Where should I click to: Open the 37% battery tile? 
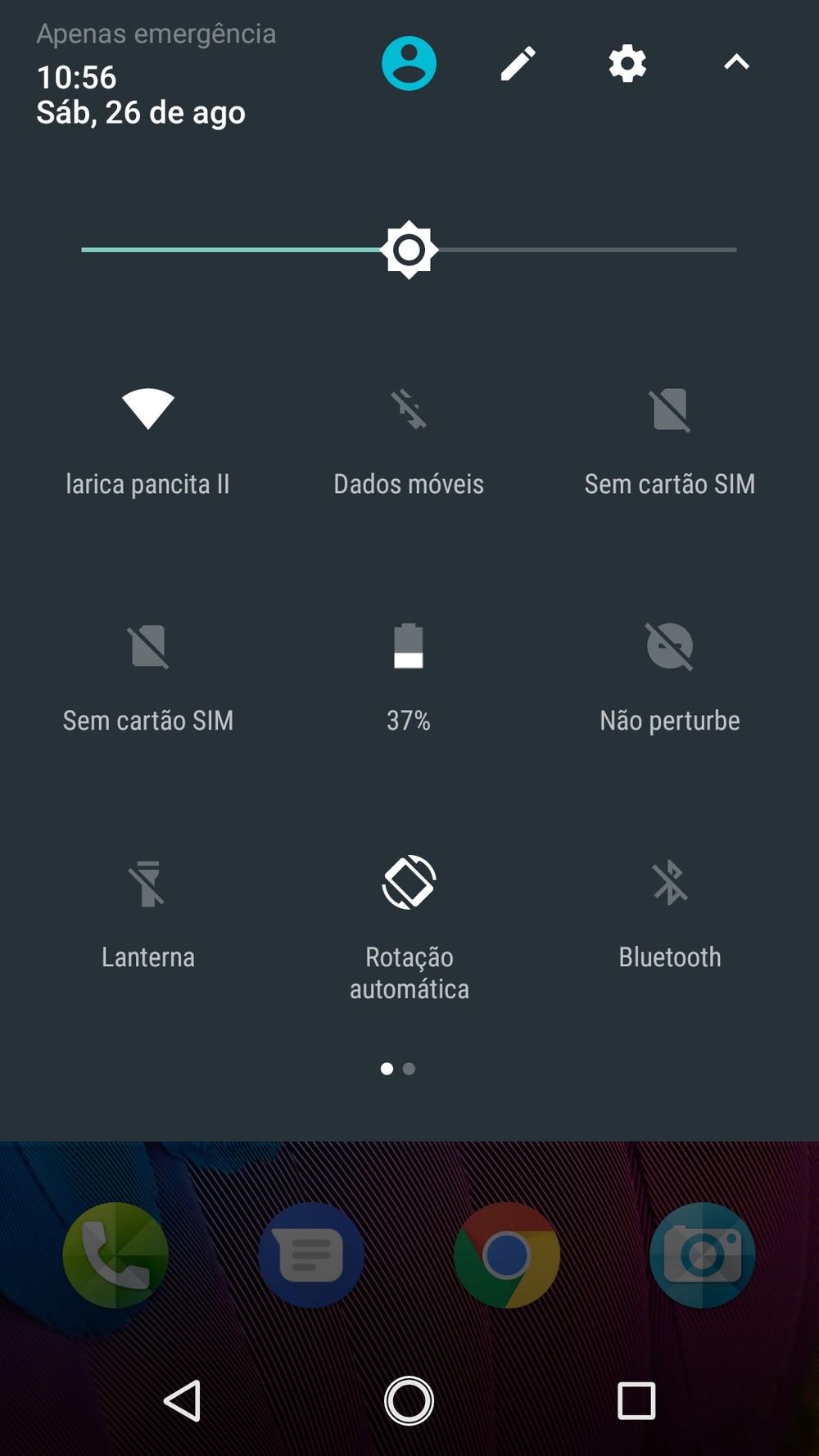point(409,647)
